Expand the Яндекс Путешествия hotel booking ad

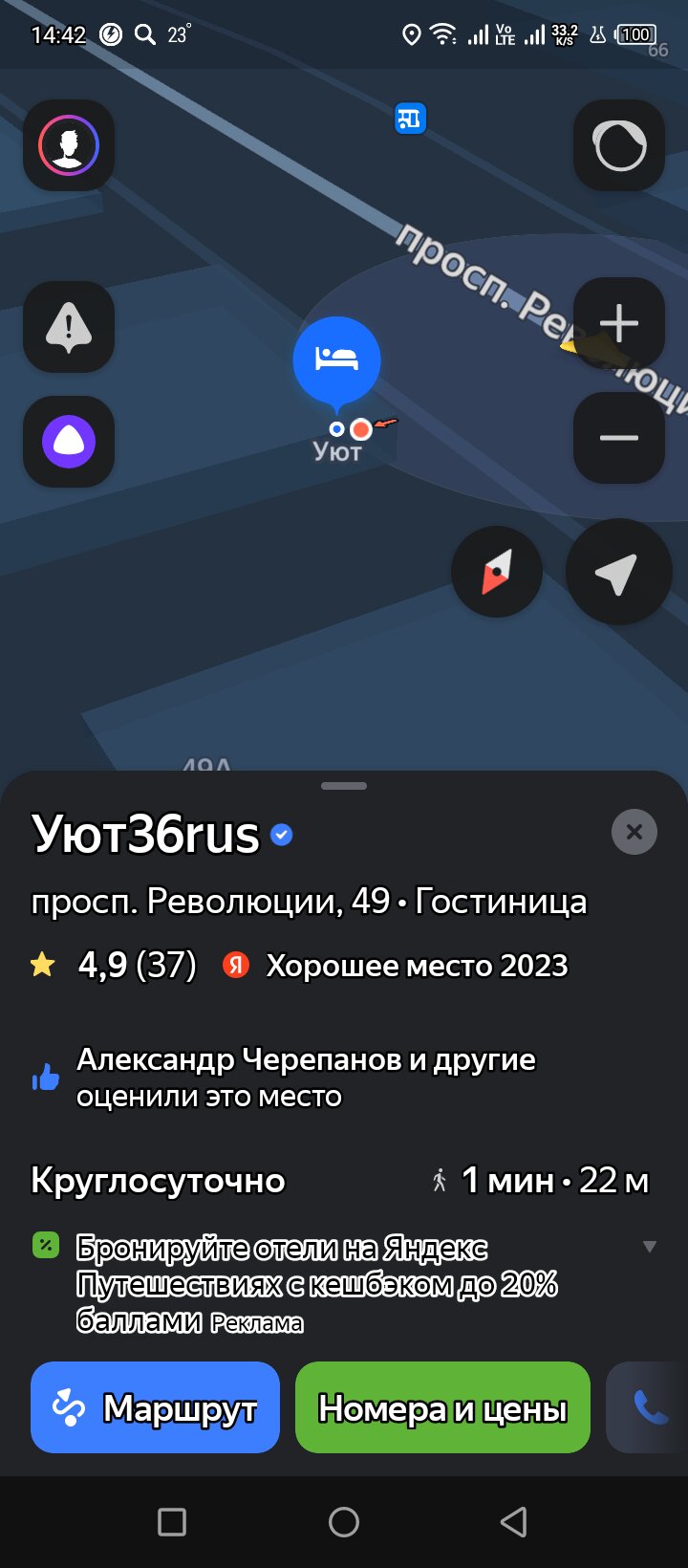(x=650, y=1246)
